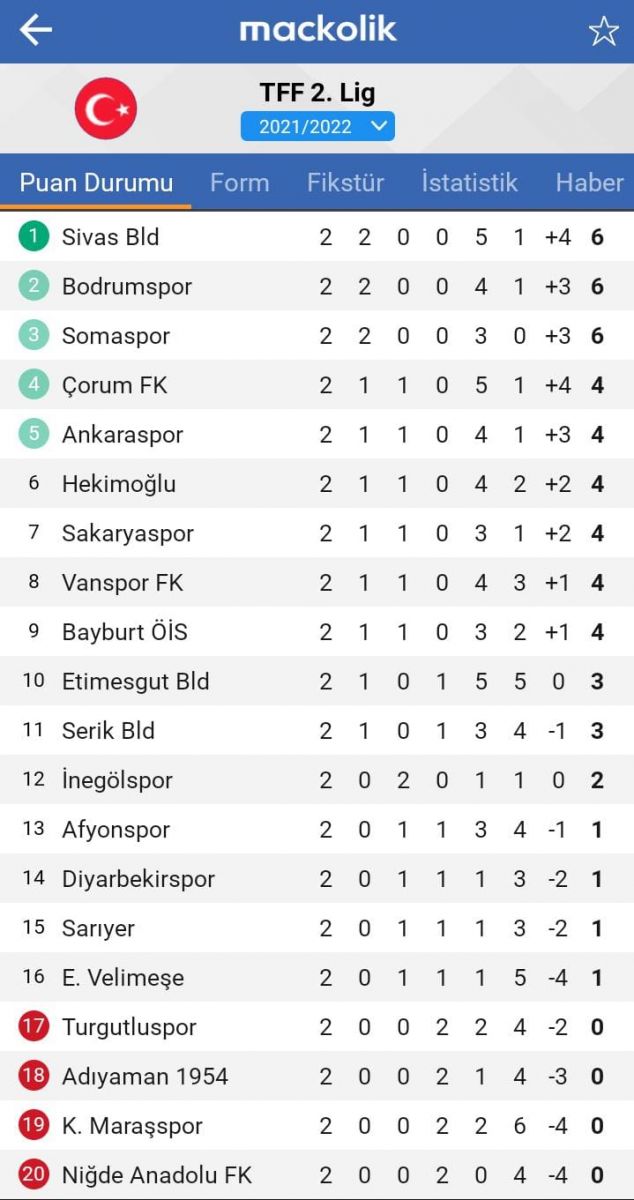The height and width of the screenshot is (1200, 634).
Task: Open Turgutluspor team details
Action: point(317,1027)
